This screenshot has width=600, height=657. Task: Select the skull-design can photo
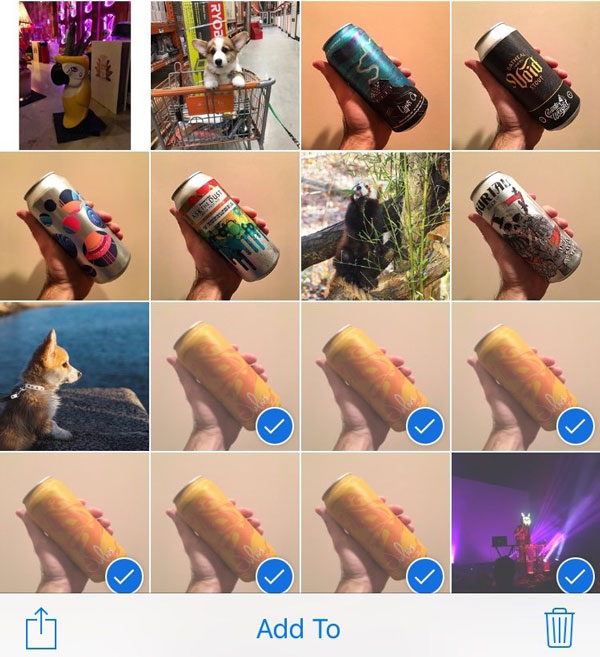point(525,226)
